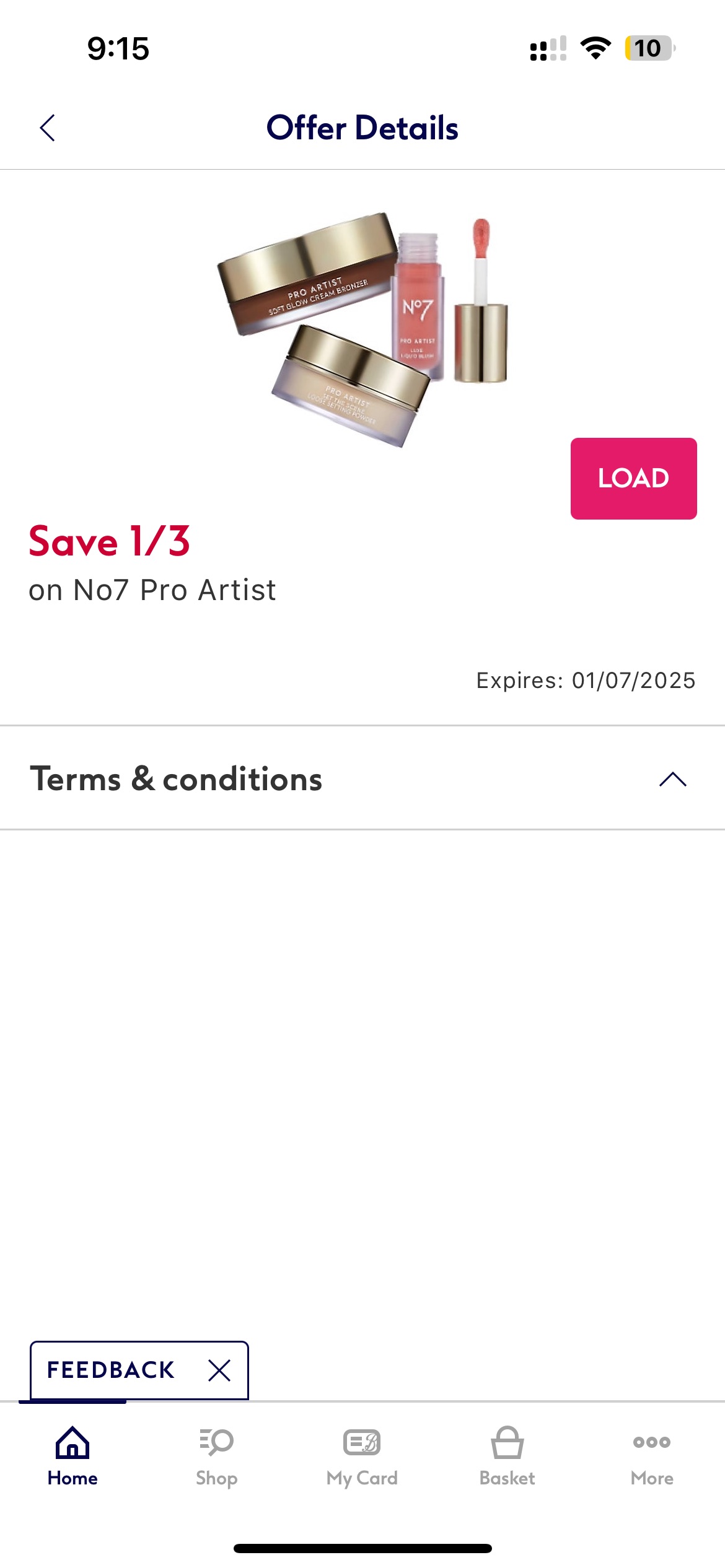Dismiss the Feedback tab
Image resolution: width=725 pixels, height=1568 pixels.
(x=219, y=1370)
